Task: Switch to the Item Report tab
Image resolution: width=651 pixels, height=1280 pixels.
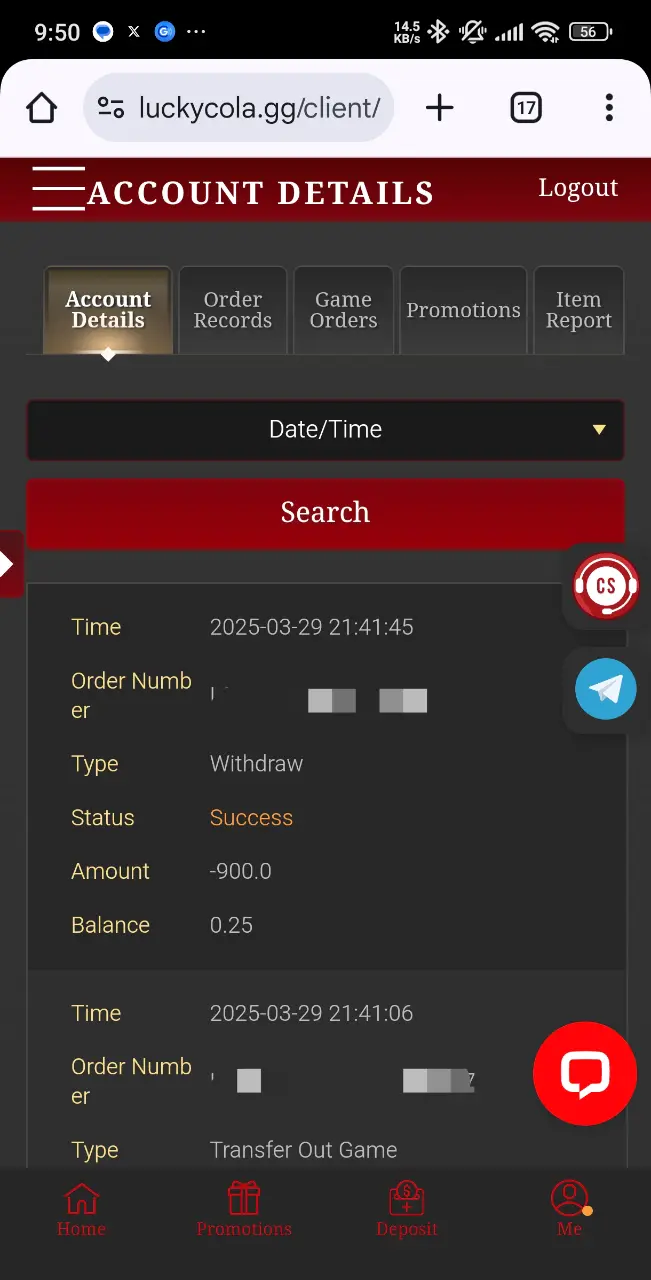Action: click(x=579, y=310)
